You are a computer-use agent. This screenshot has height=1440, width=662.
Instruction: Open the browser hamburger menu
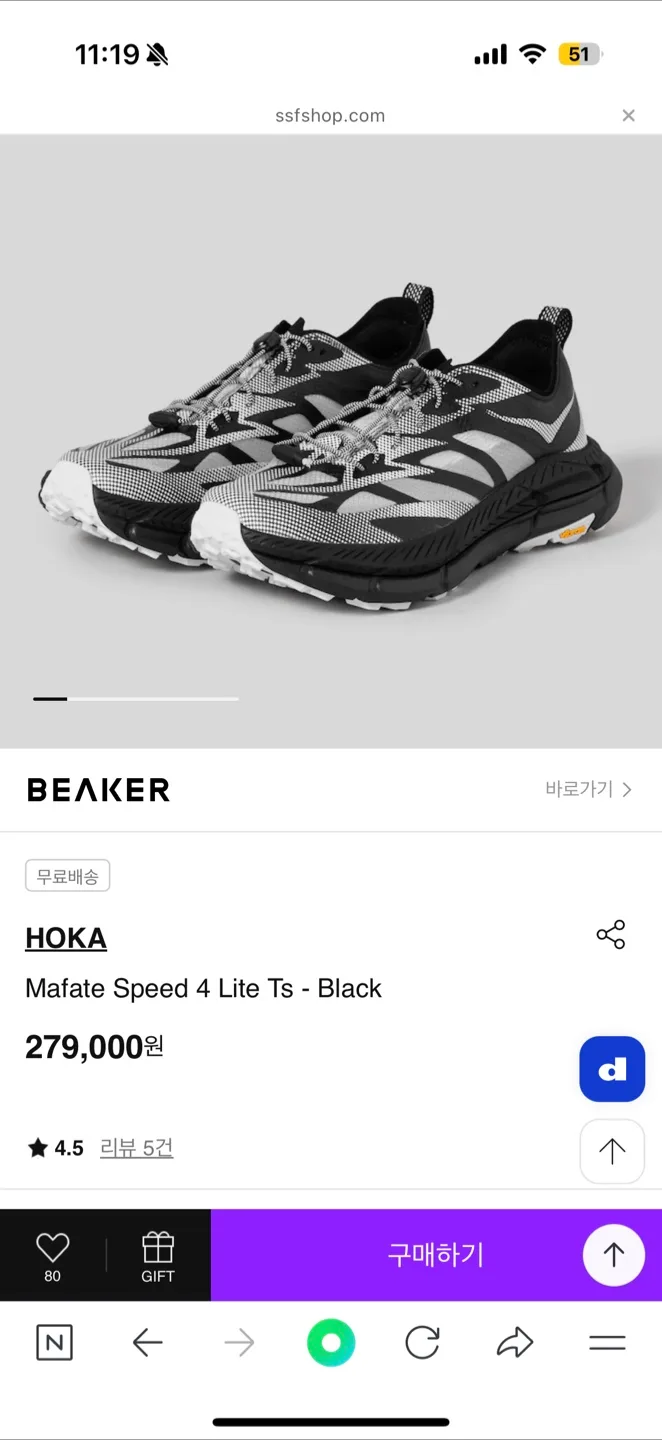(x=607, y=1342)
